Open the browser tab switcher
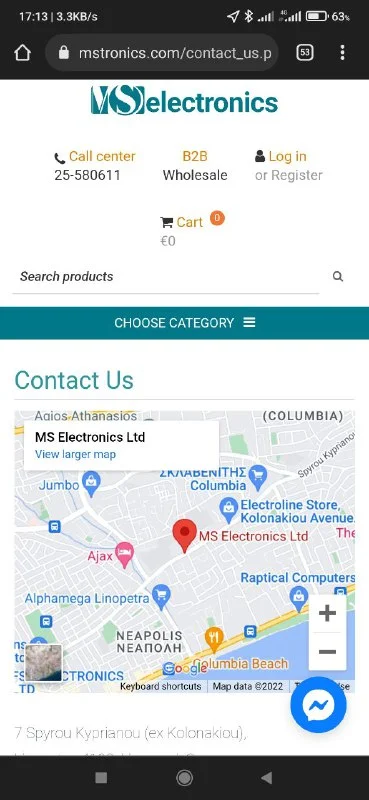The image size is (369, 800). pos(305,53)
